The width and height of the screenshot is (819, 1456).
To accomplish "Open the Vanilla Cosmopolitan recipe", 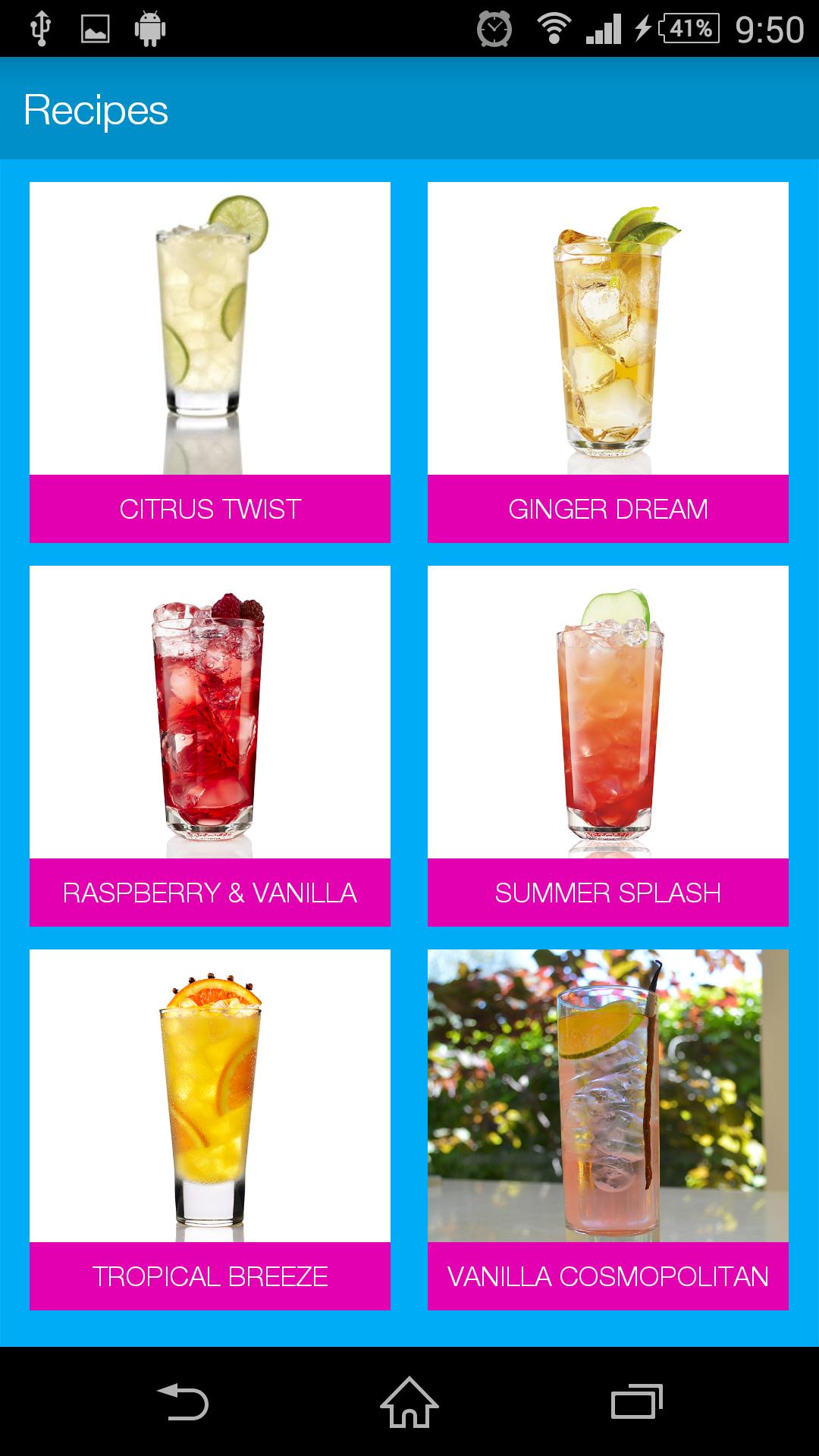I will (x=607, y=1130).
